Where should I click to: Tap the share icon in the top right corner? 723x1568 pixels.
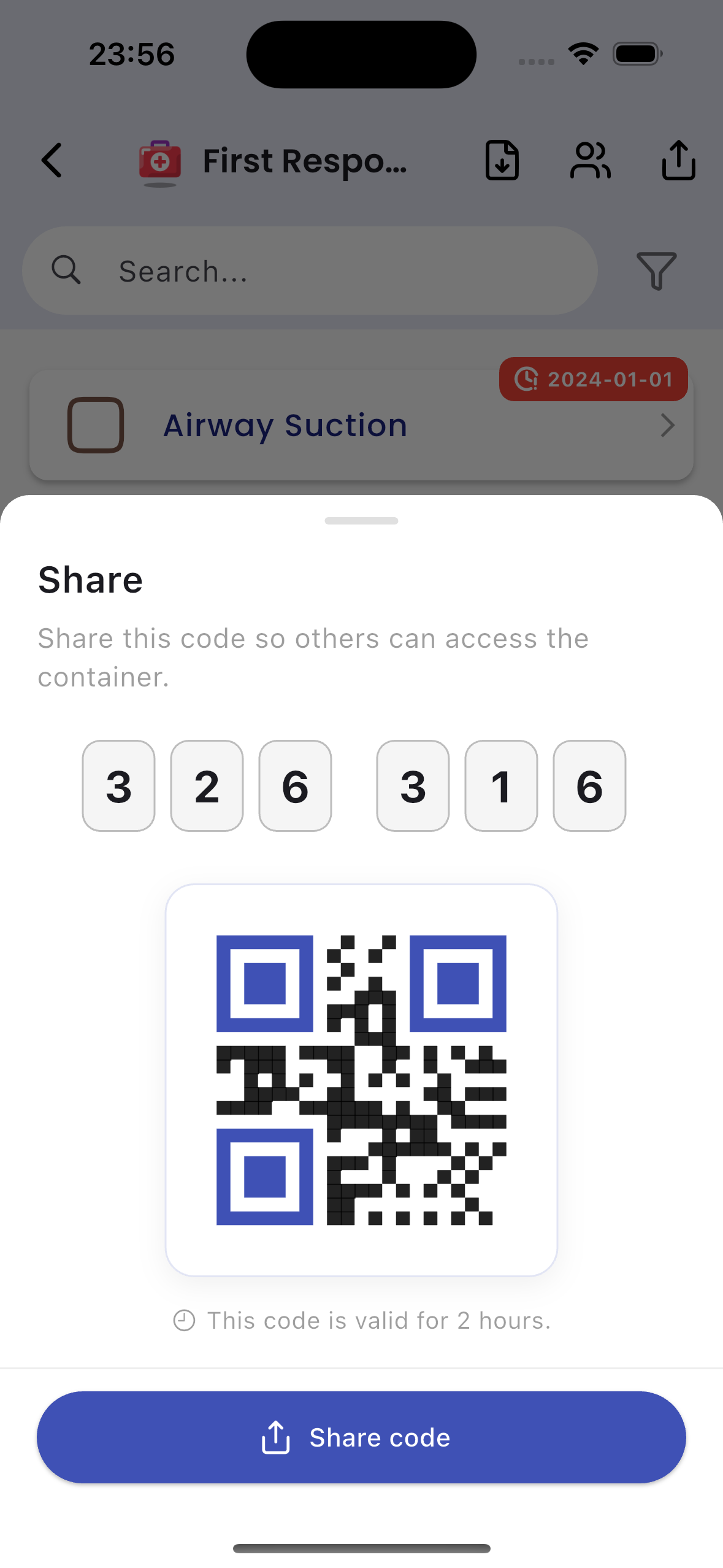pos(678,161)
